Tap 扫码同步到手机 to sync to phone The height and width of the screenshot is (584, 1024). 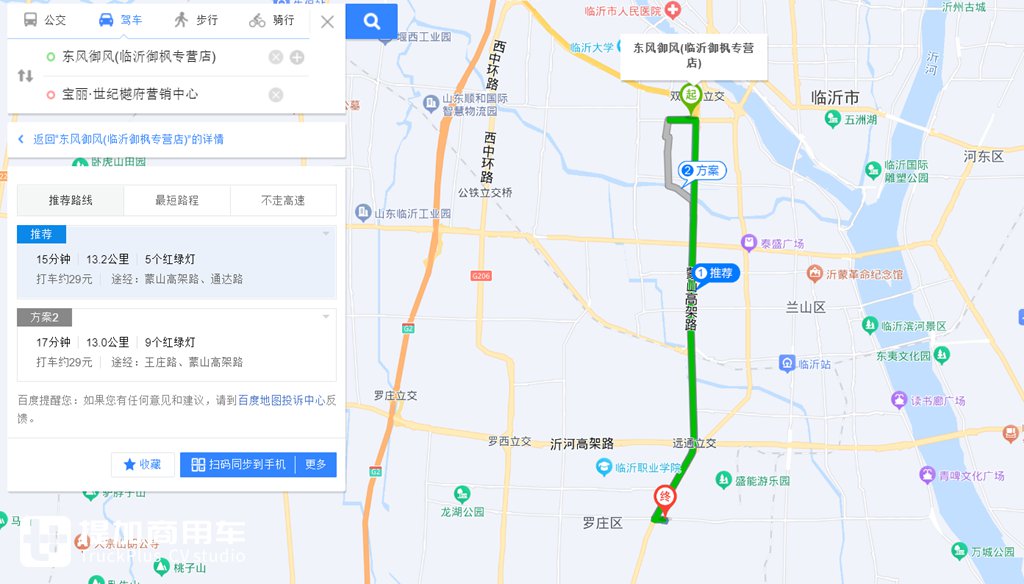(x=238, y=464)
